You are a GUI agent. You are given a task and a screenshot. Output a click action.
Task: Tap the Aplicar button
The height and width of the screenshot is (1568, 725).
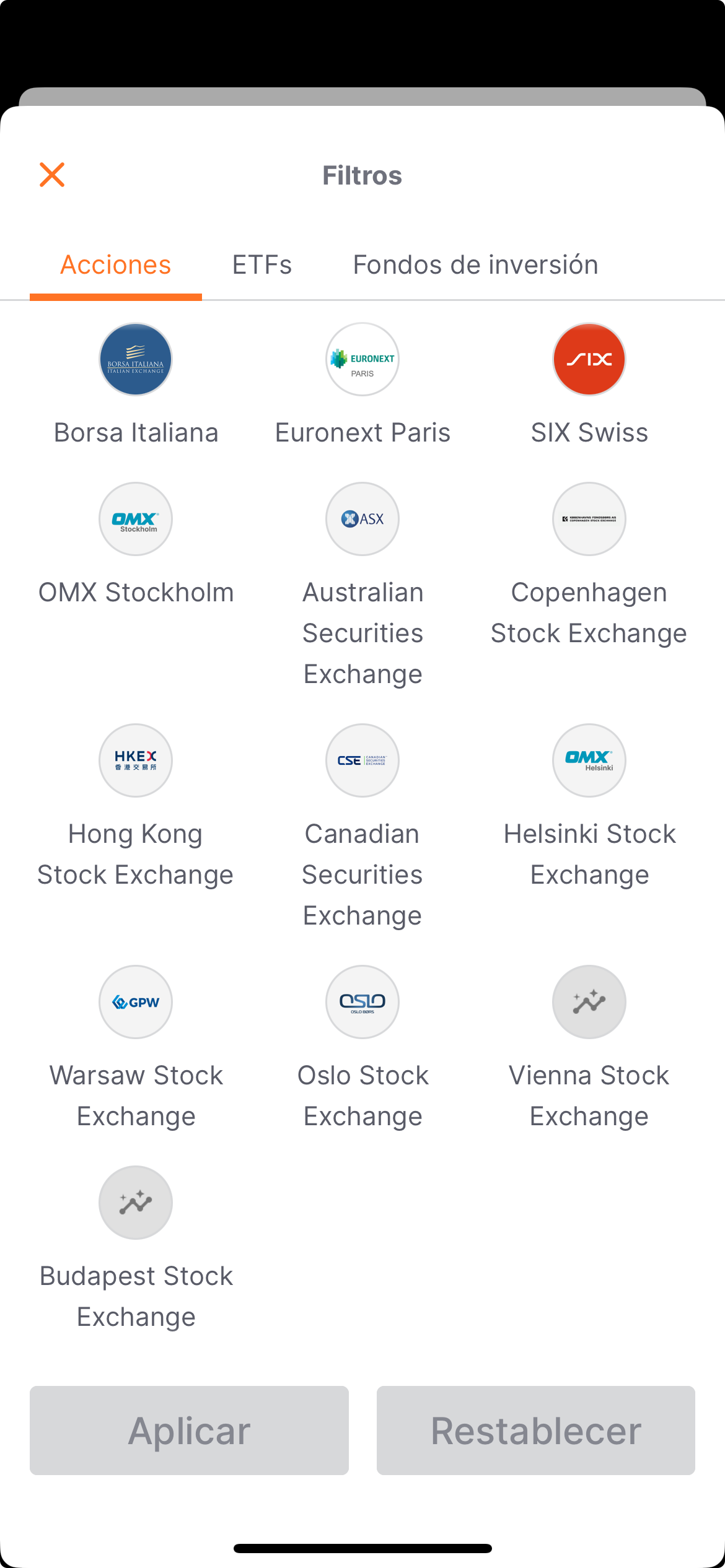click(189, 1431)
